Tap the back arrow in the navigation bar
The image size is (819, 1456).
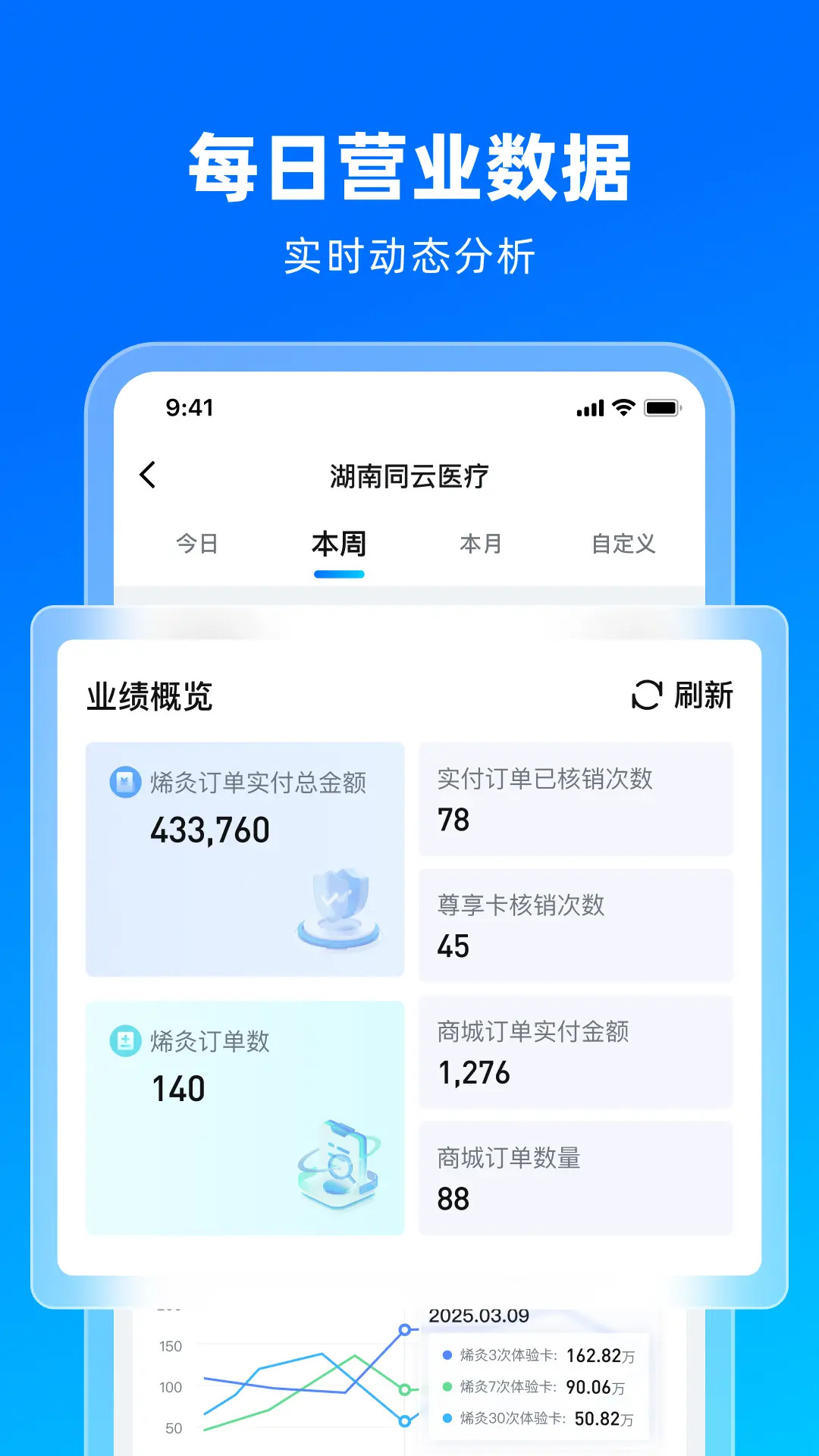click(146, 476)
